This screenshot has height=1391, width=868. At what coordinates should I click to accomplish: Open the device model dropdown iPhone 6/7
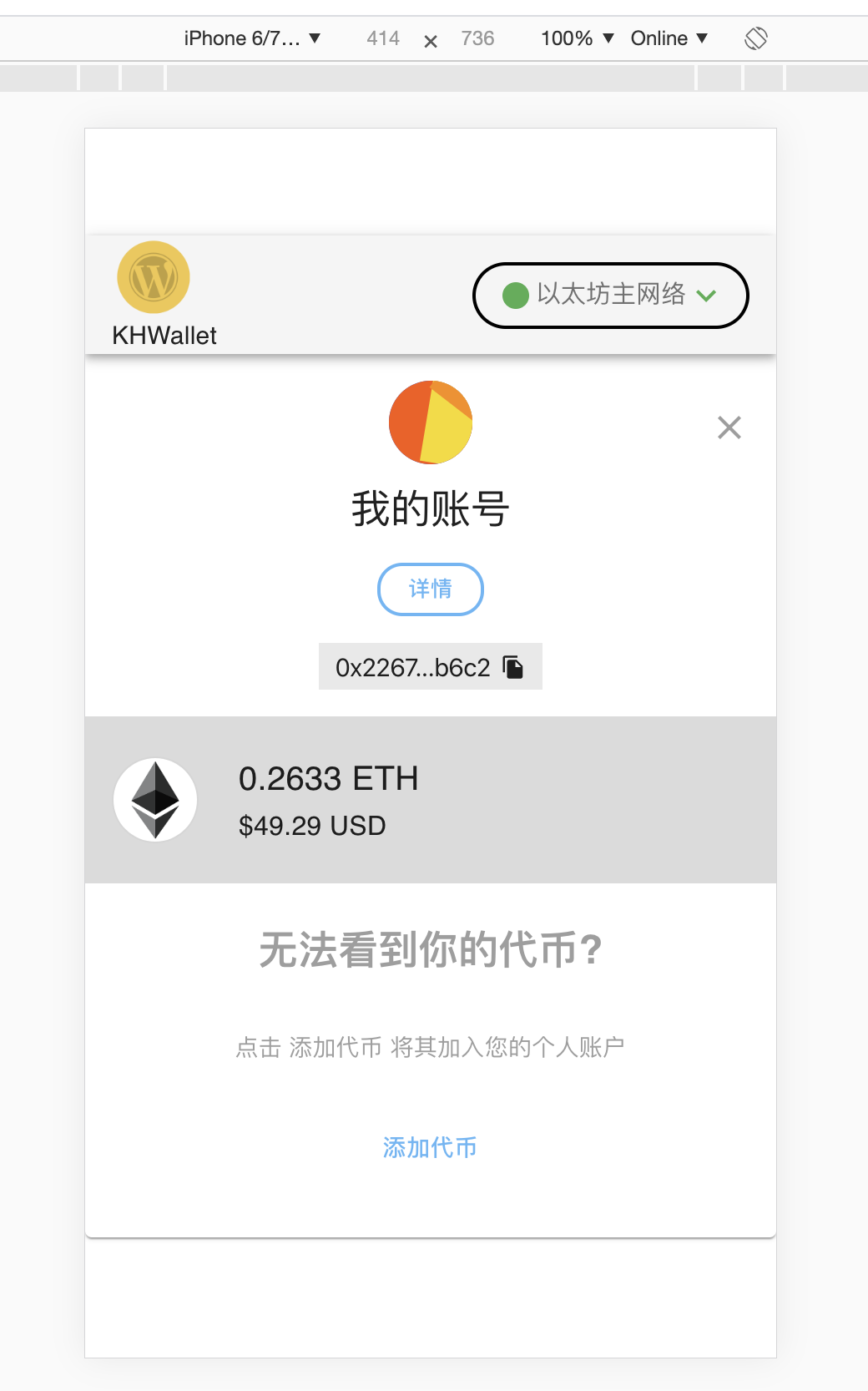[252, 38]
